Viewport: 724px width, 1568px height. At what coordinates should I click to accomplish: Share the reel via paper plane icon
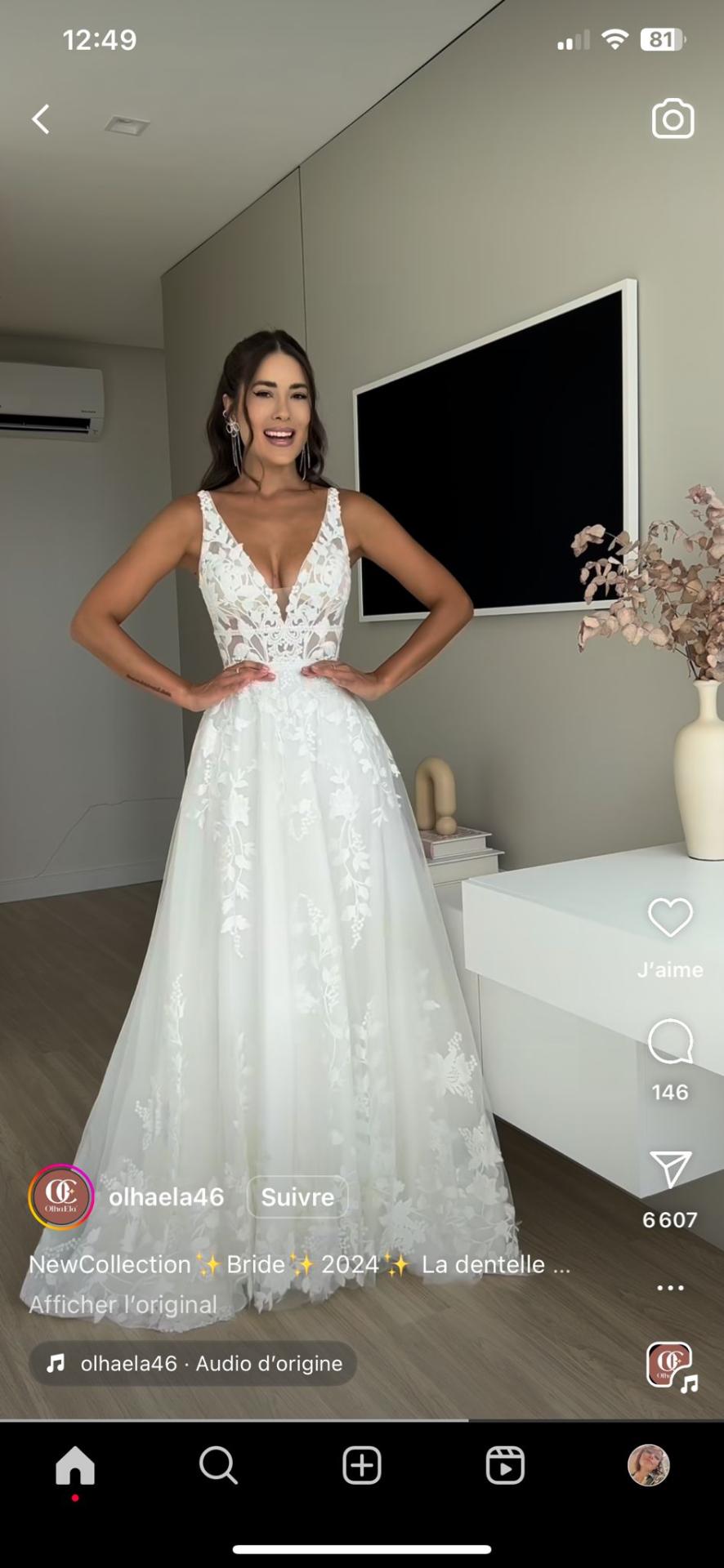(670, 1169)
